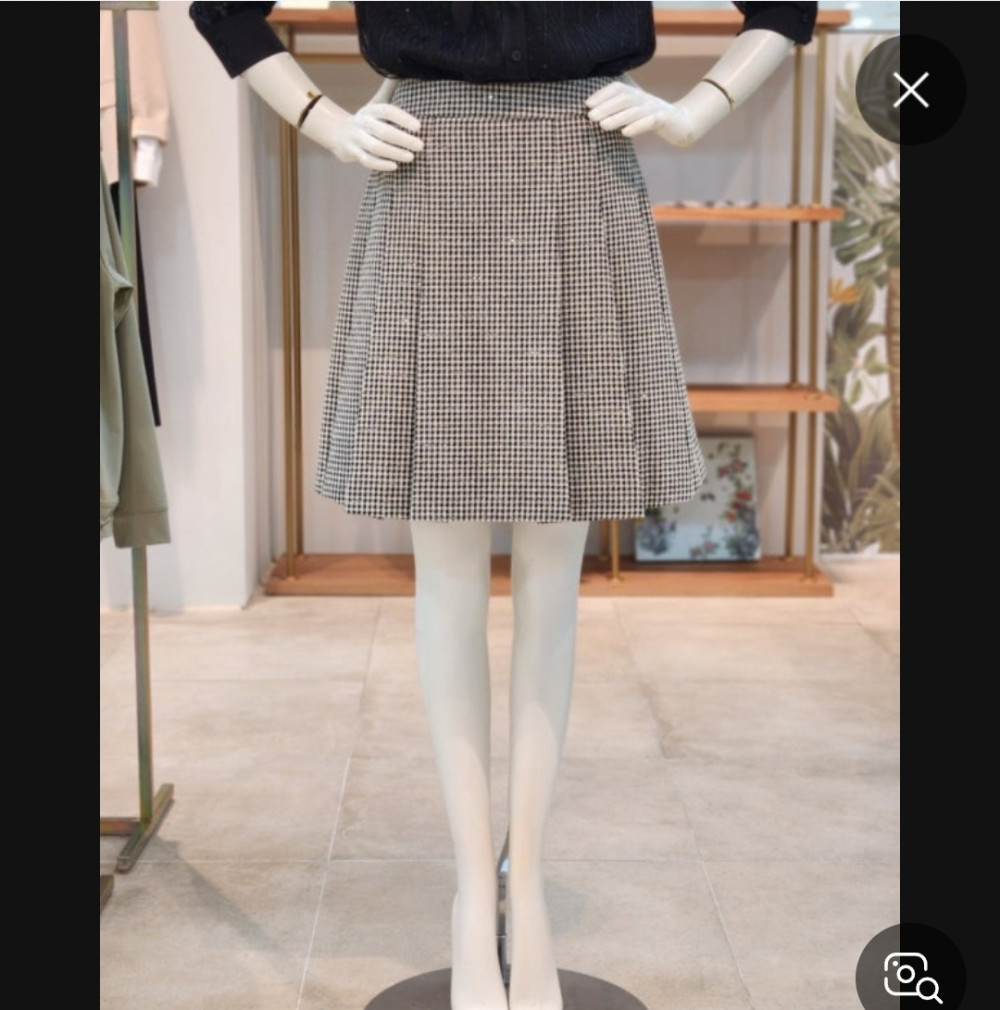
Task: Search this image with visual lens
Action: point(911,975)
